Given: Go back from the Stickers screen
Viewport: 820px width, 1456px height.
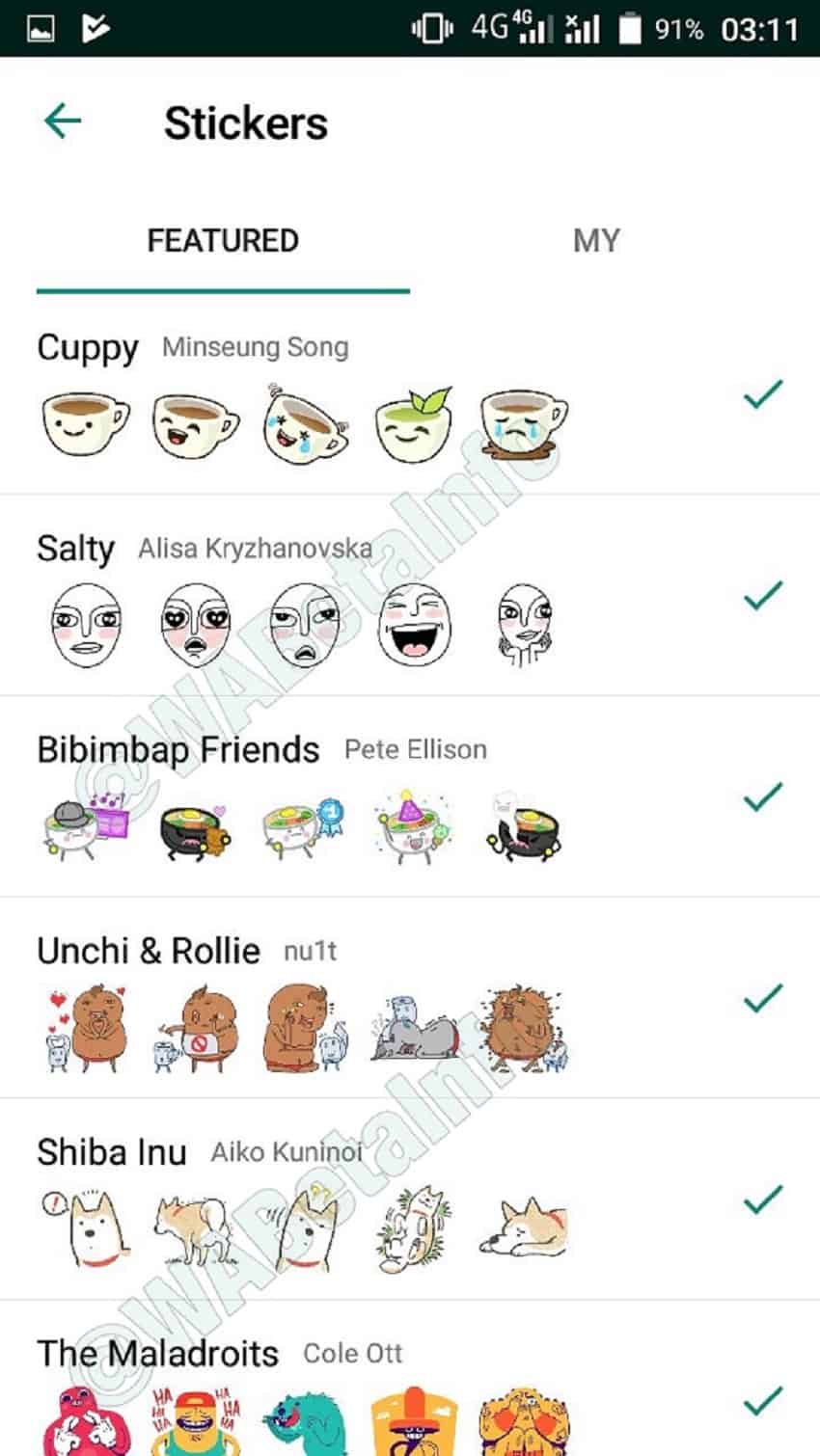Looking at the screenshot, I should (63, 121).
